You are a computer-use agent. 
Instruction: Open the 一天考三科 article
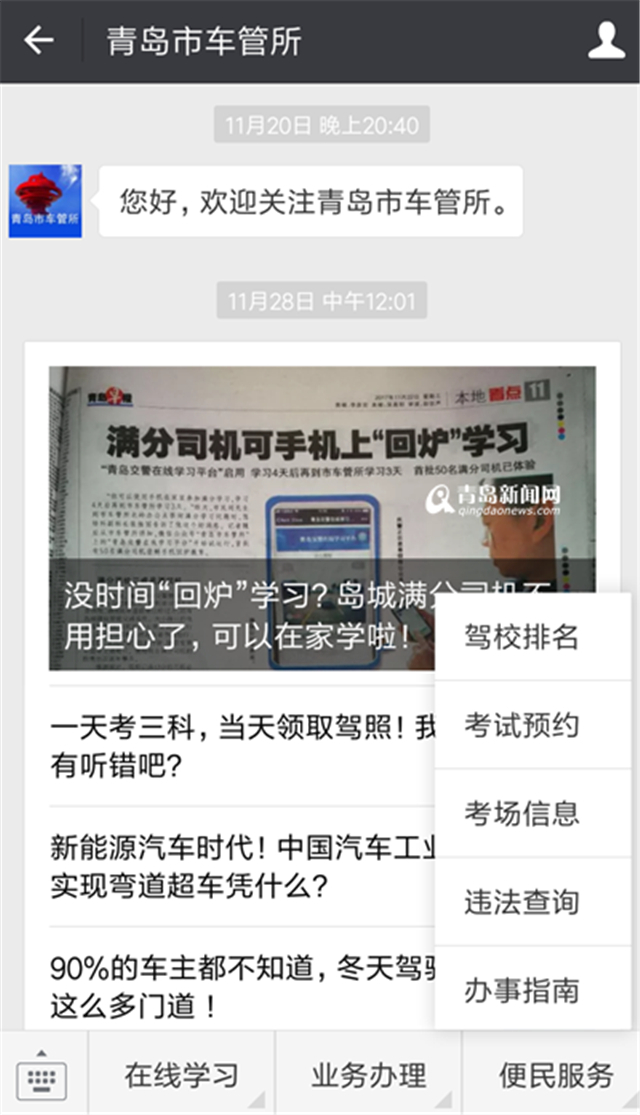[240, 747]
